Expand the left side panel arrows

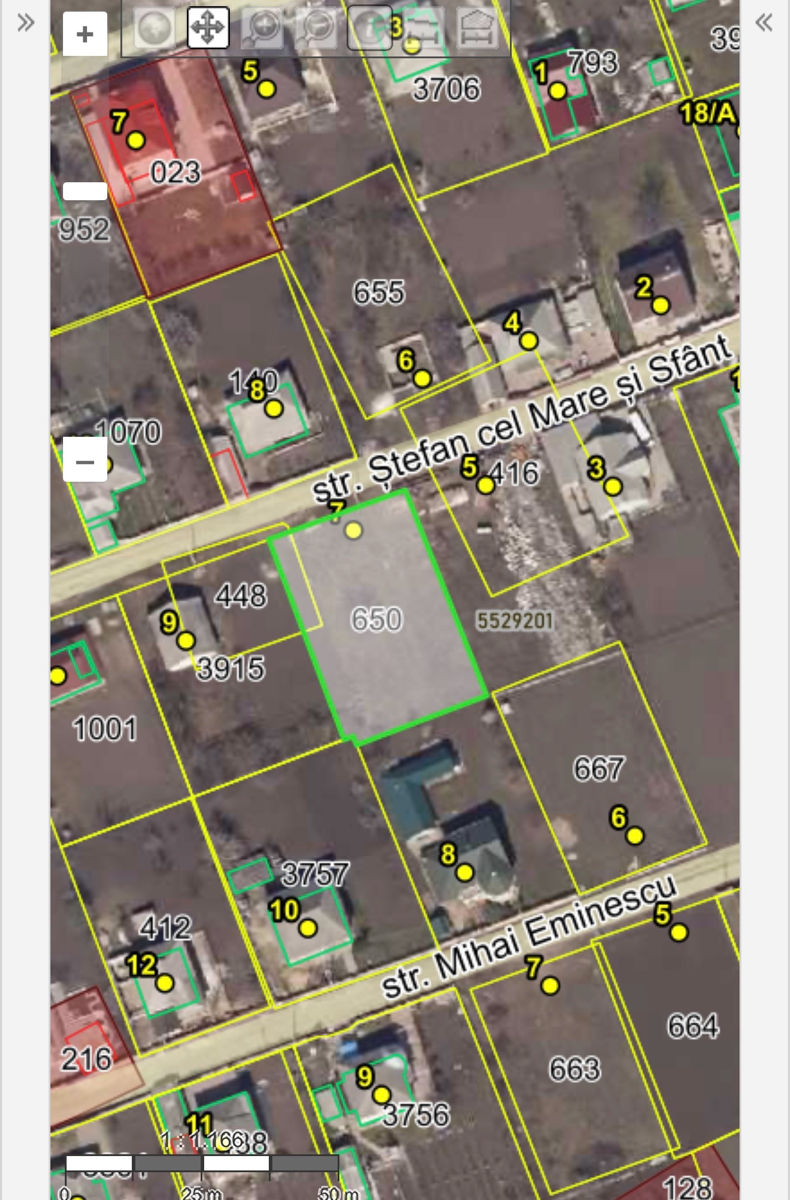25,23
